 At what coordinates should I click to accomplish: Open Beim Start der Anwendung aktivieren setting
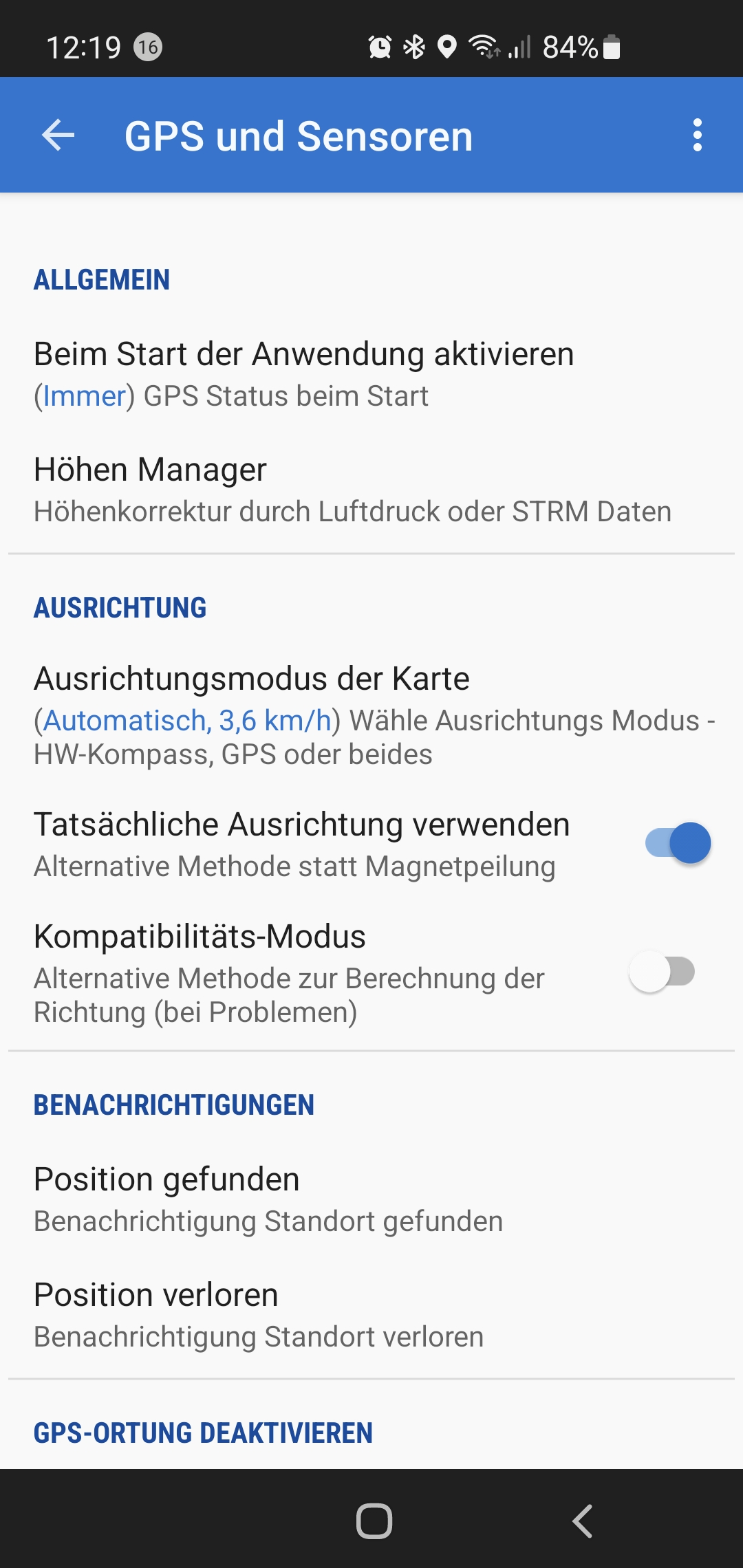click(303, 373)
